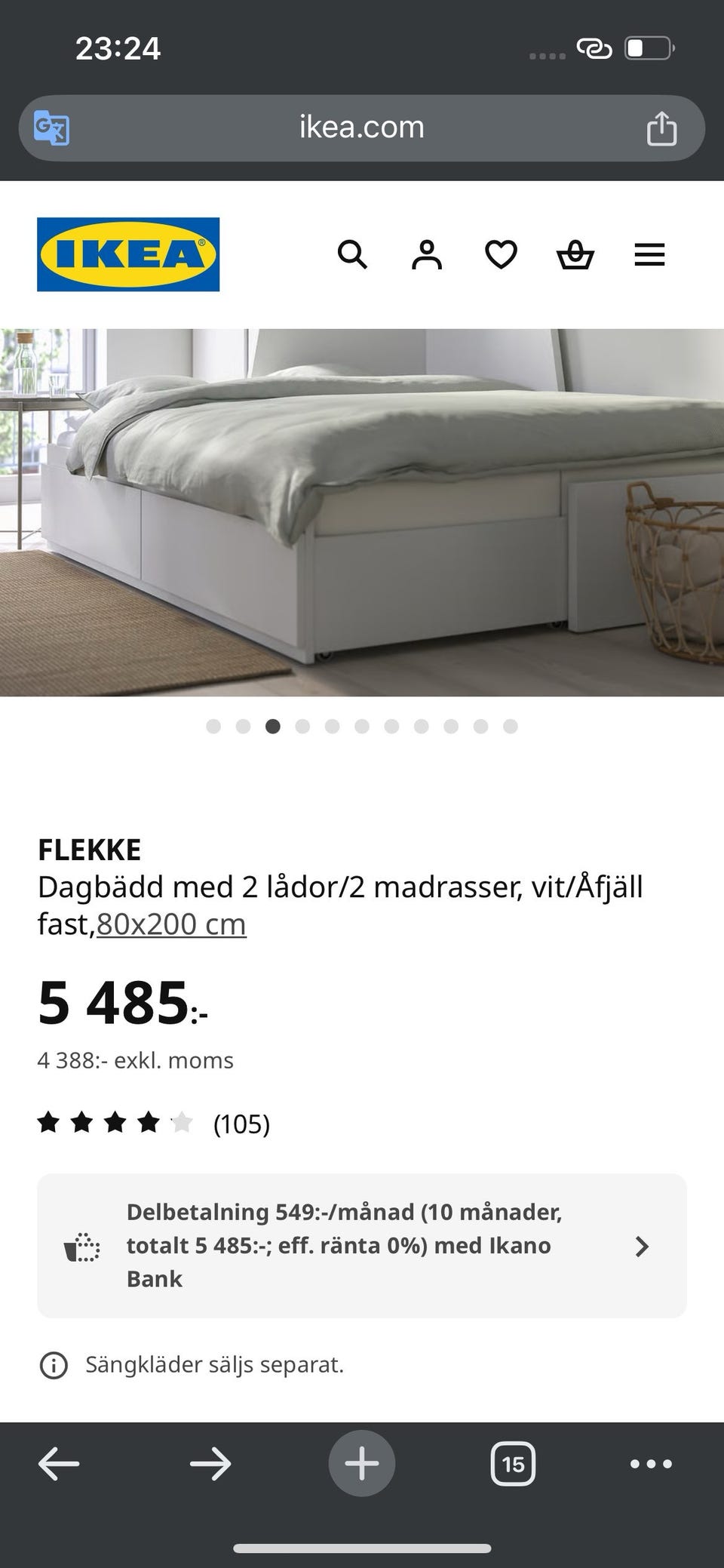Screen dimensions: 724x1568
Task: Select the first carousel indicator dot
Action: (x=214, y=726)
